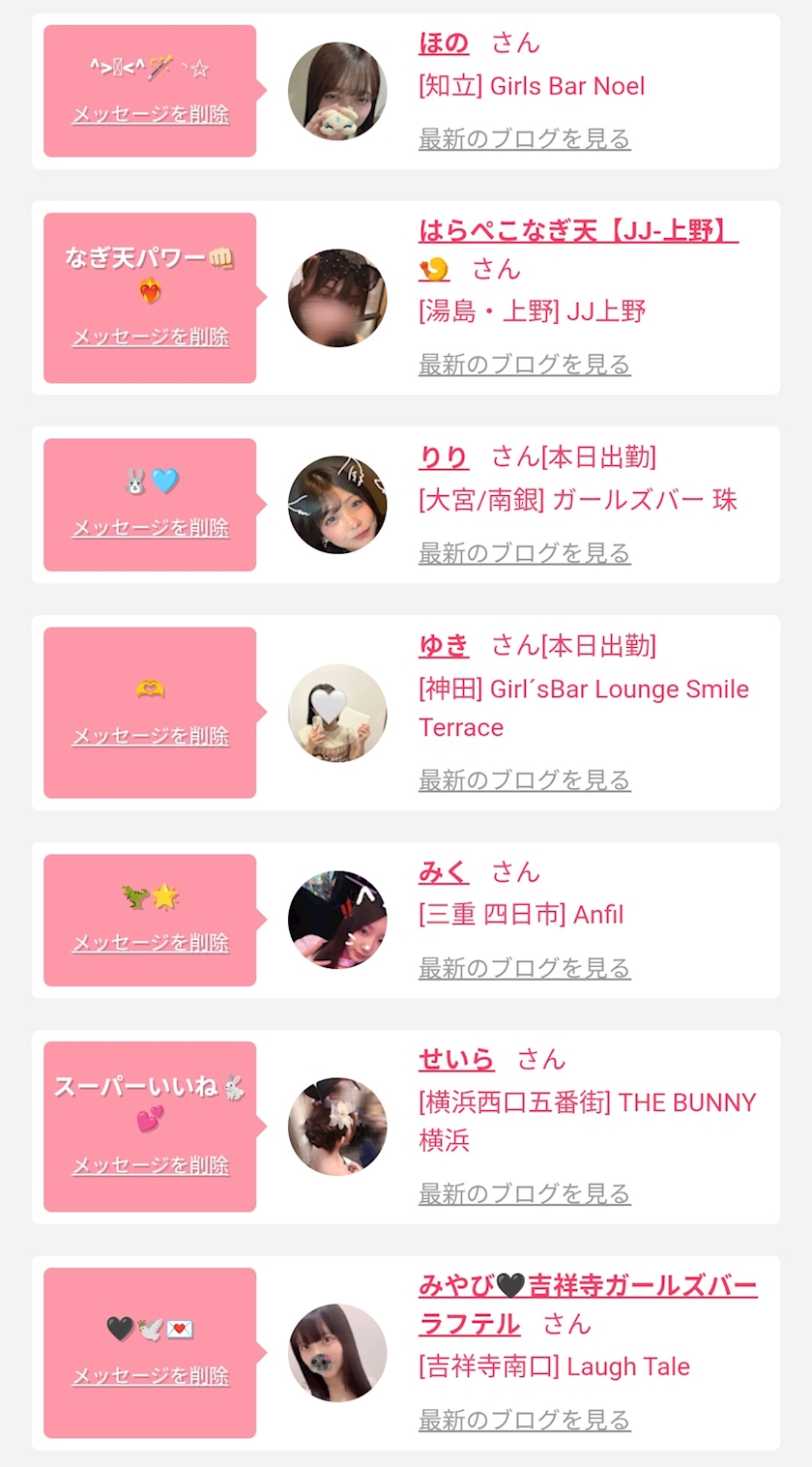View せいら's latest blog
Viewport: 812px width, 1467px height.
(x=524, y=1194)
